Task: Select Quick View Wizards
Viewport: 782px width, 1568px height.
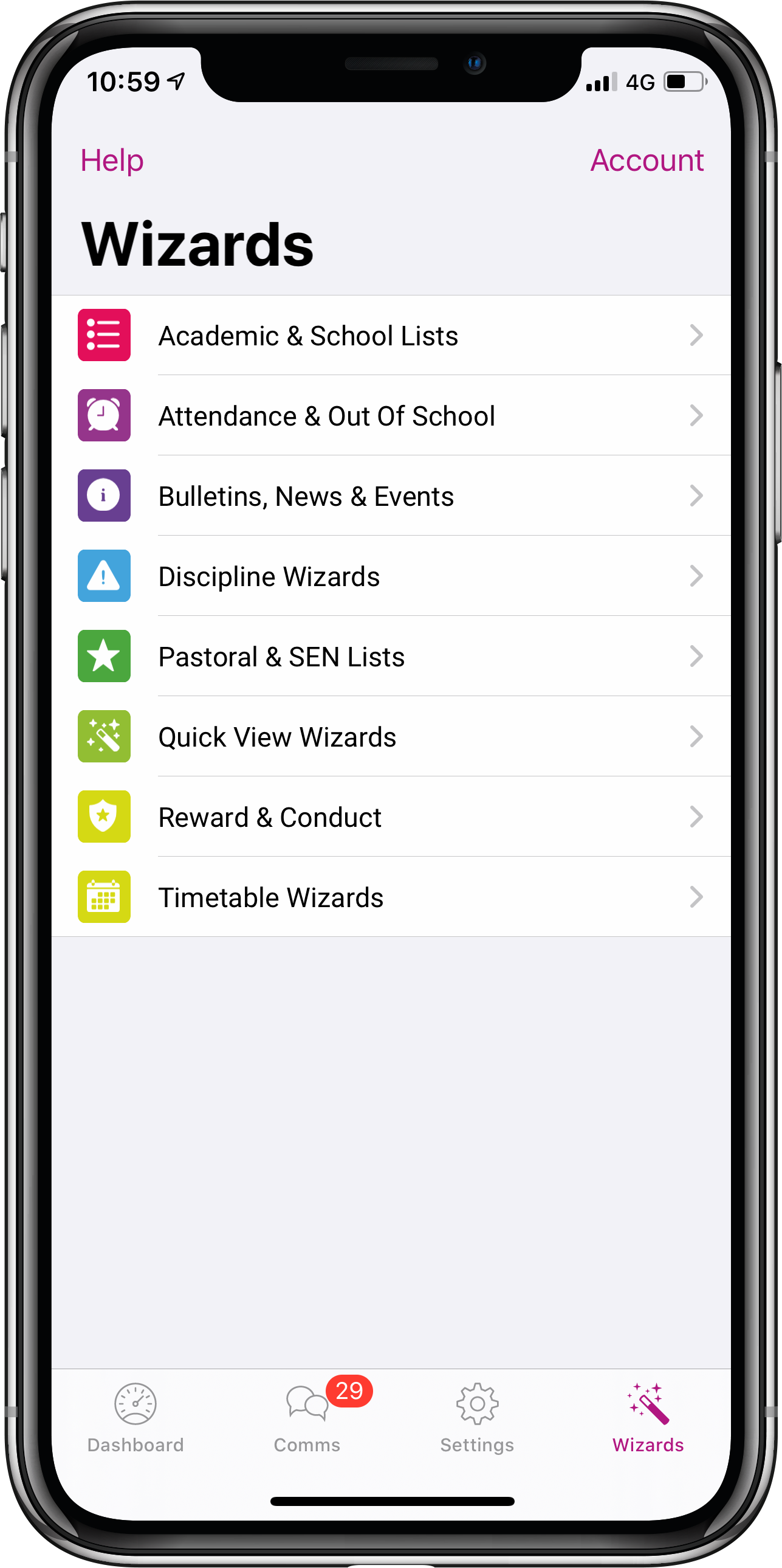Action: coord(391,737)
